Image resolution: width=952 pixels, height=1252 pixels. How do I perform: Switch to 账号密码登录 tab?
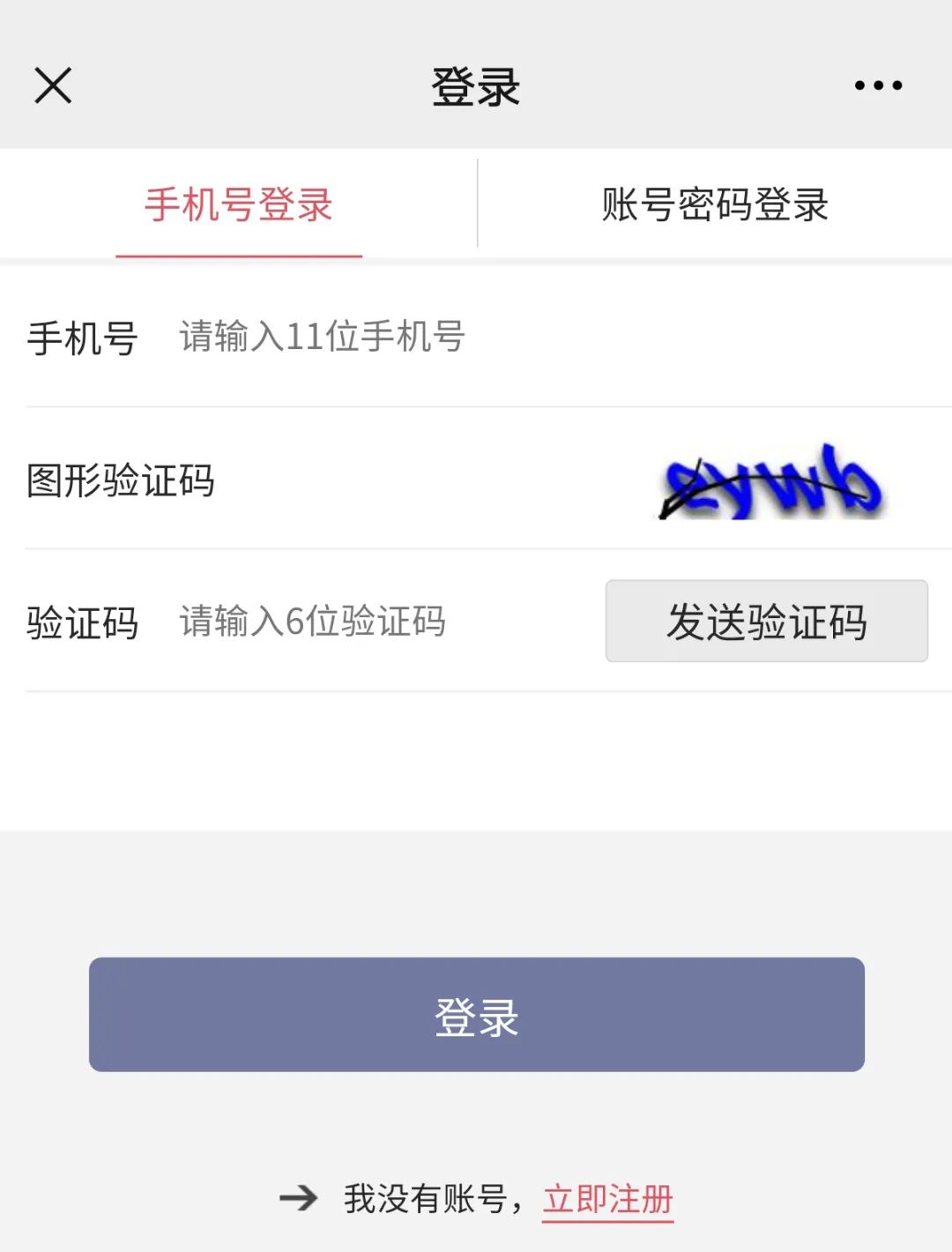(x=715, y=205)
